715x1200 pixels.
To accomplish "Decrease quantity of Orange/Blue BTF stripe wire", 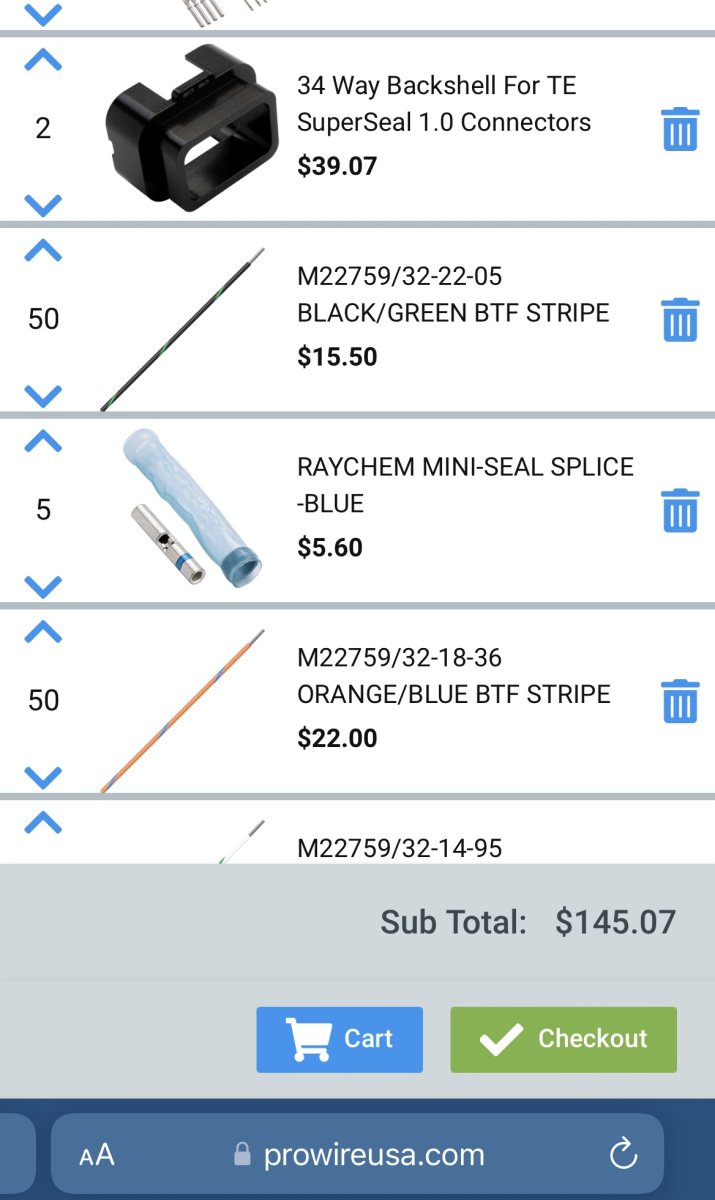I will [43, 776].
